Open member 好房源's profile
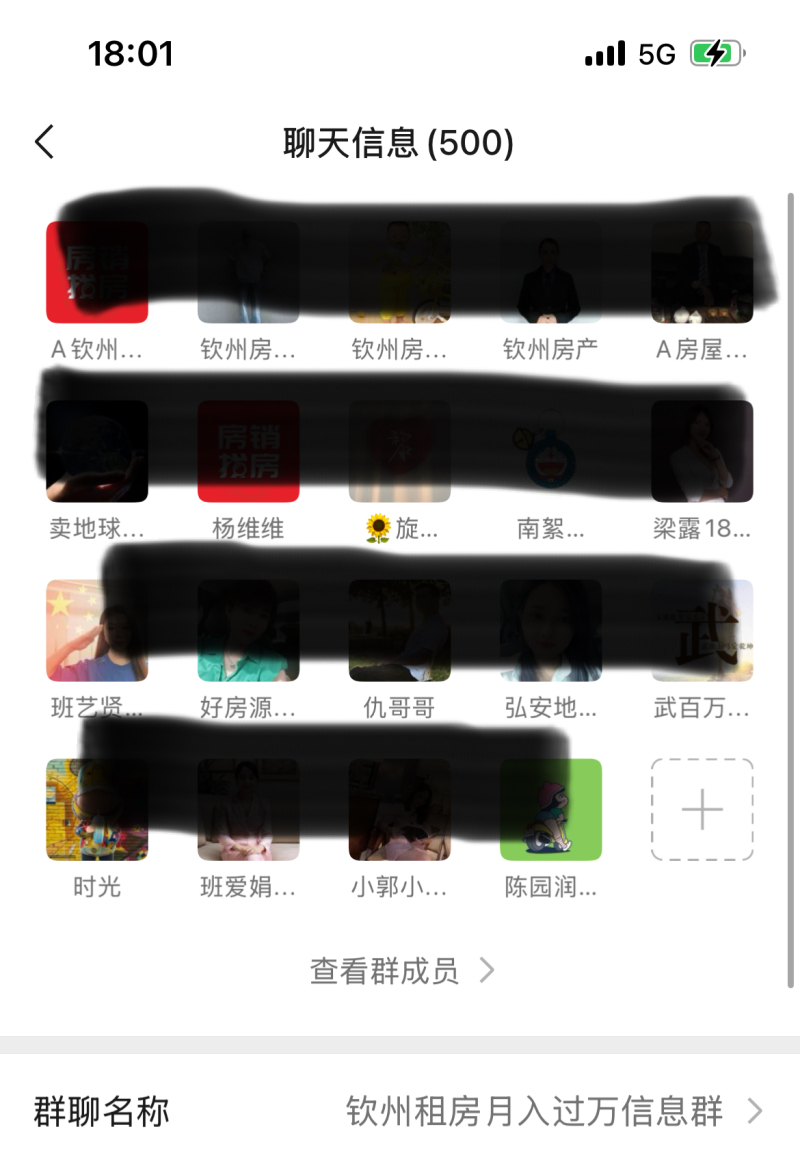 pos(248,631)
